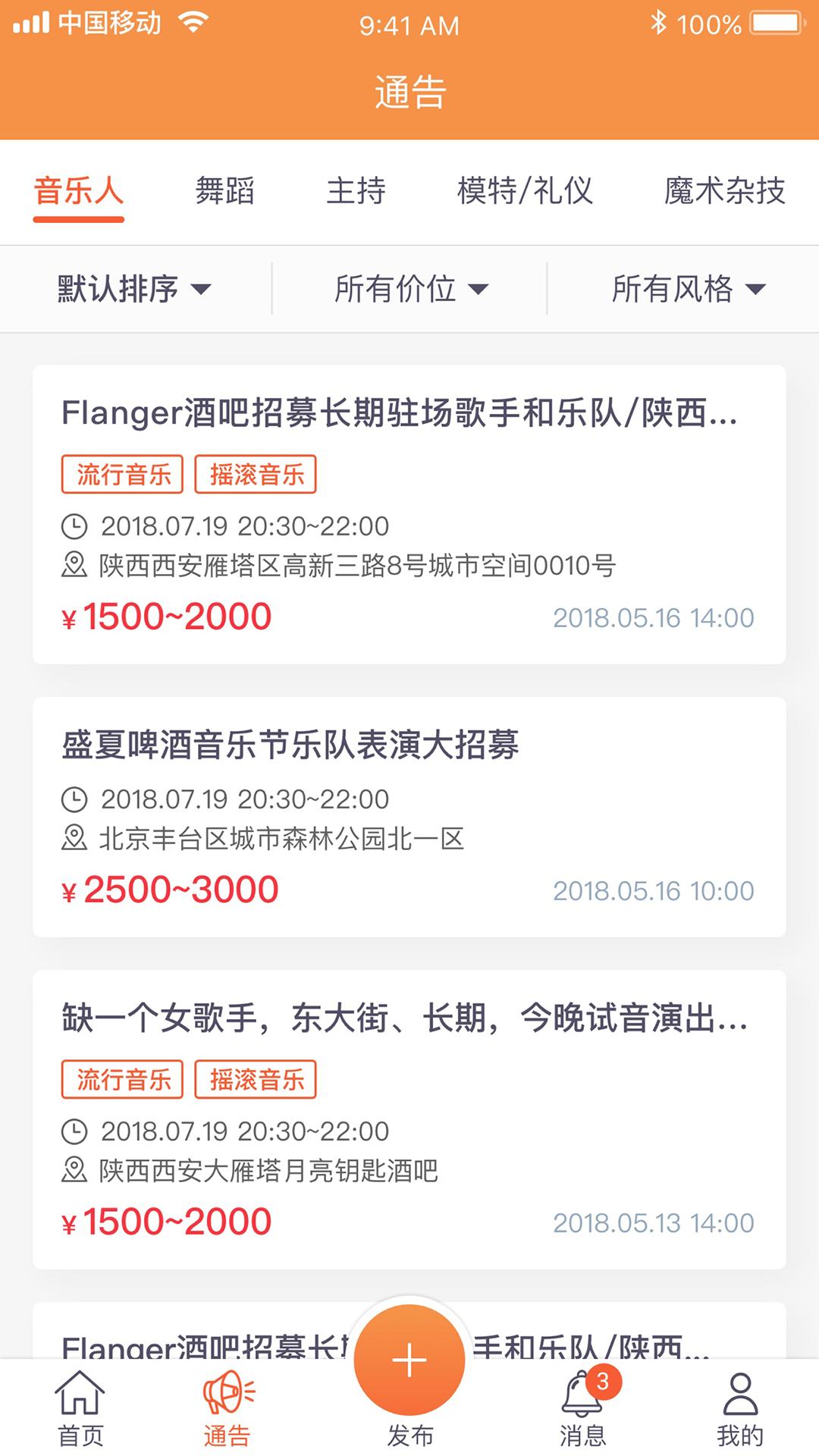Open the 消息 messages tab
Viewport: 819px width, 1456px height.
pos(582,1409)
